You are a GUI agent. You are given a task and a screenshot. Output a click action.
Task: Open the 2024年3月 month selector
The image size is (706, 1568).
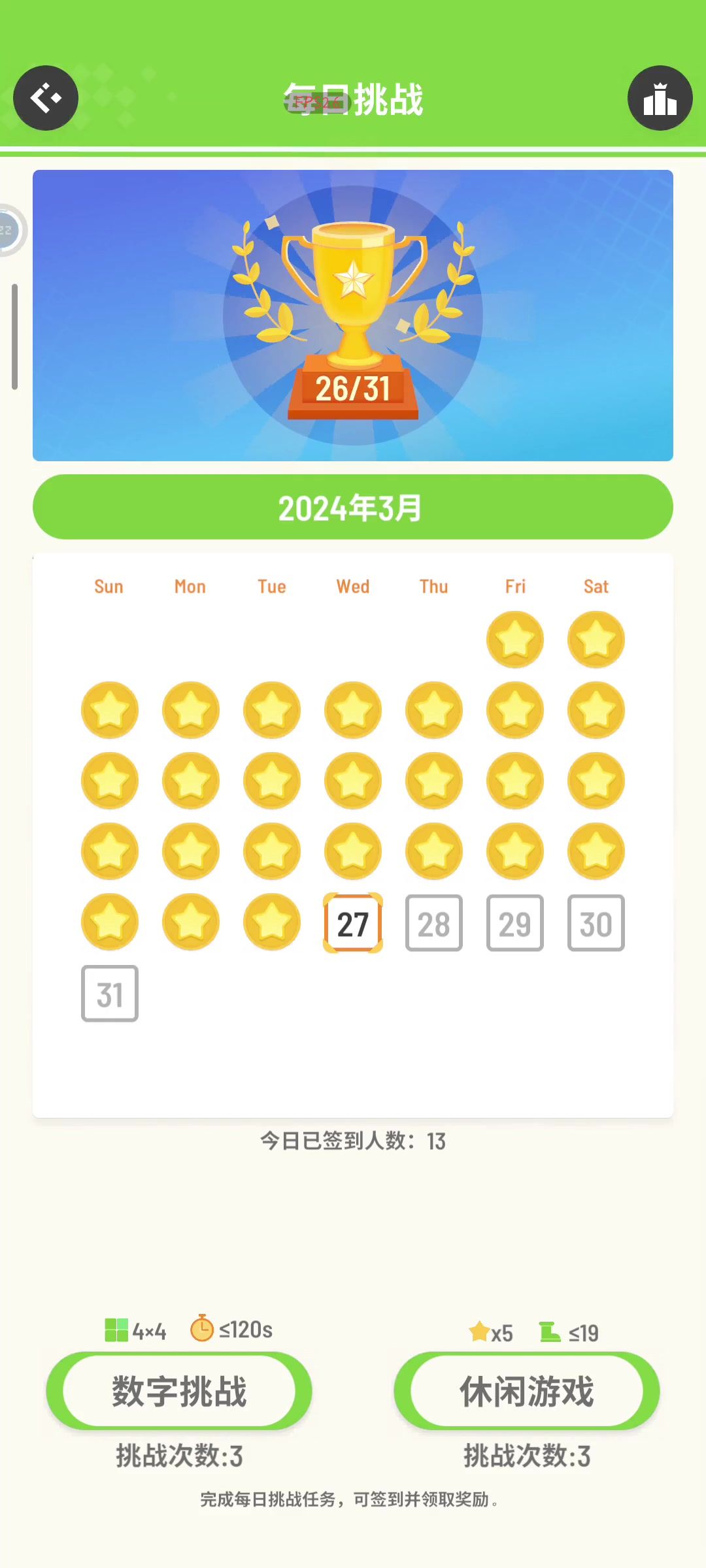click(x=353, y=507)
